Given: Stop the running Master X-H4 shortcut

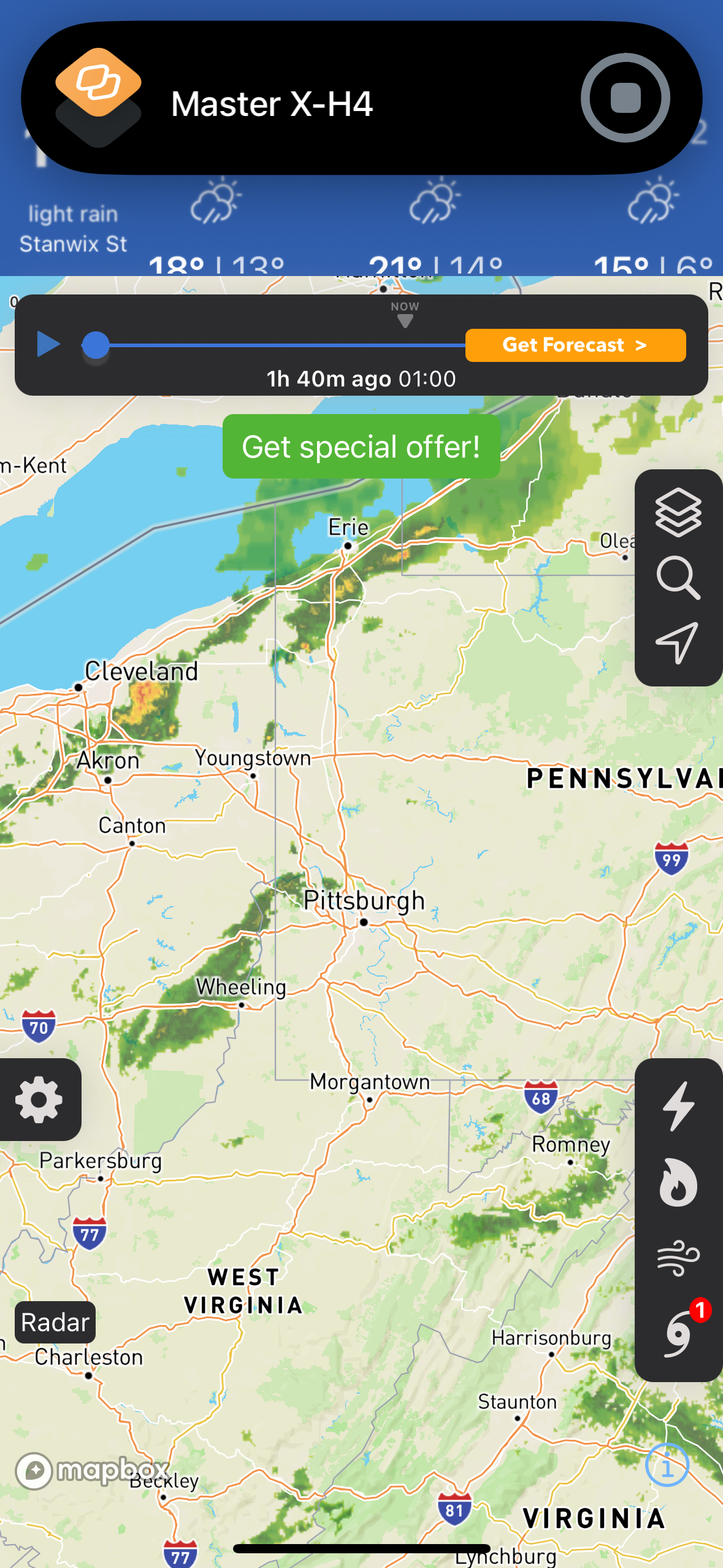Looking at the screenshot, I should [x=625, y=98].
